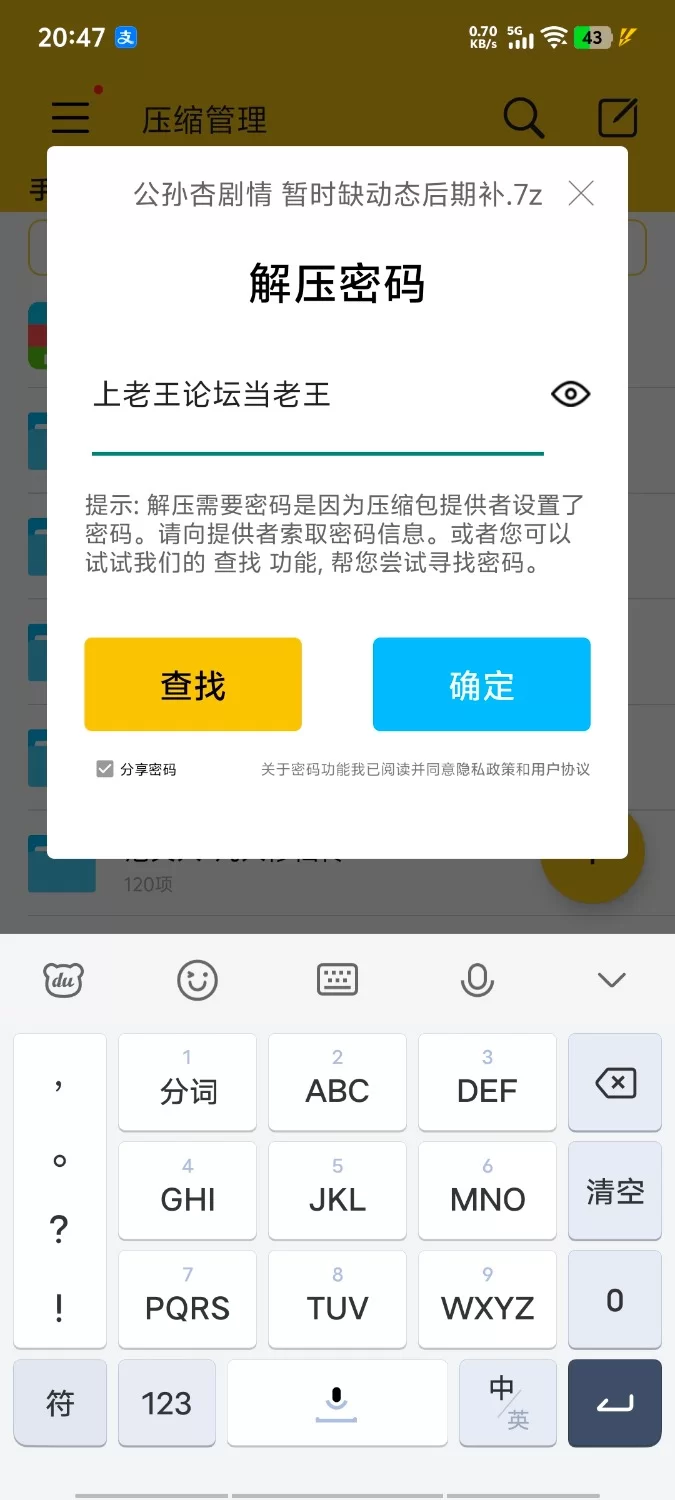Viewport: 675px width, 1500px height.
Task: Collapse the keyboard with down chevron
Action: (611, 980)
